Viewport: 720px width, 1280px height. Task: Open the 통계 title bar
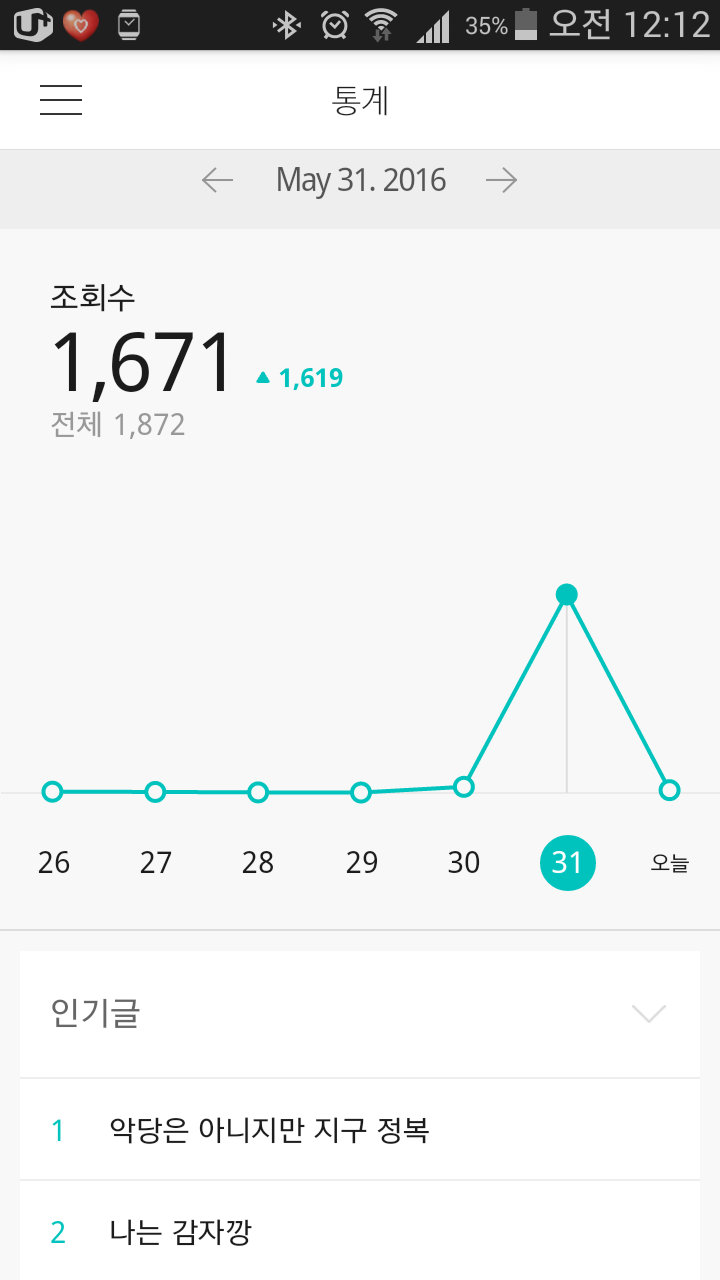pos(360,100)
